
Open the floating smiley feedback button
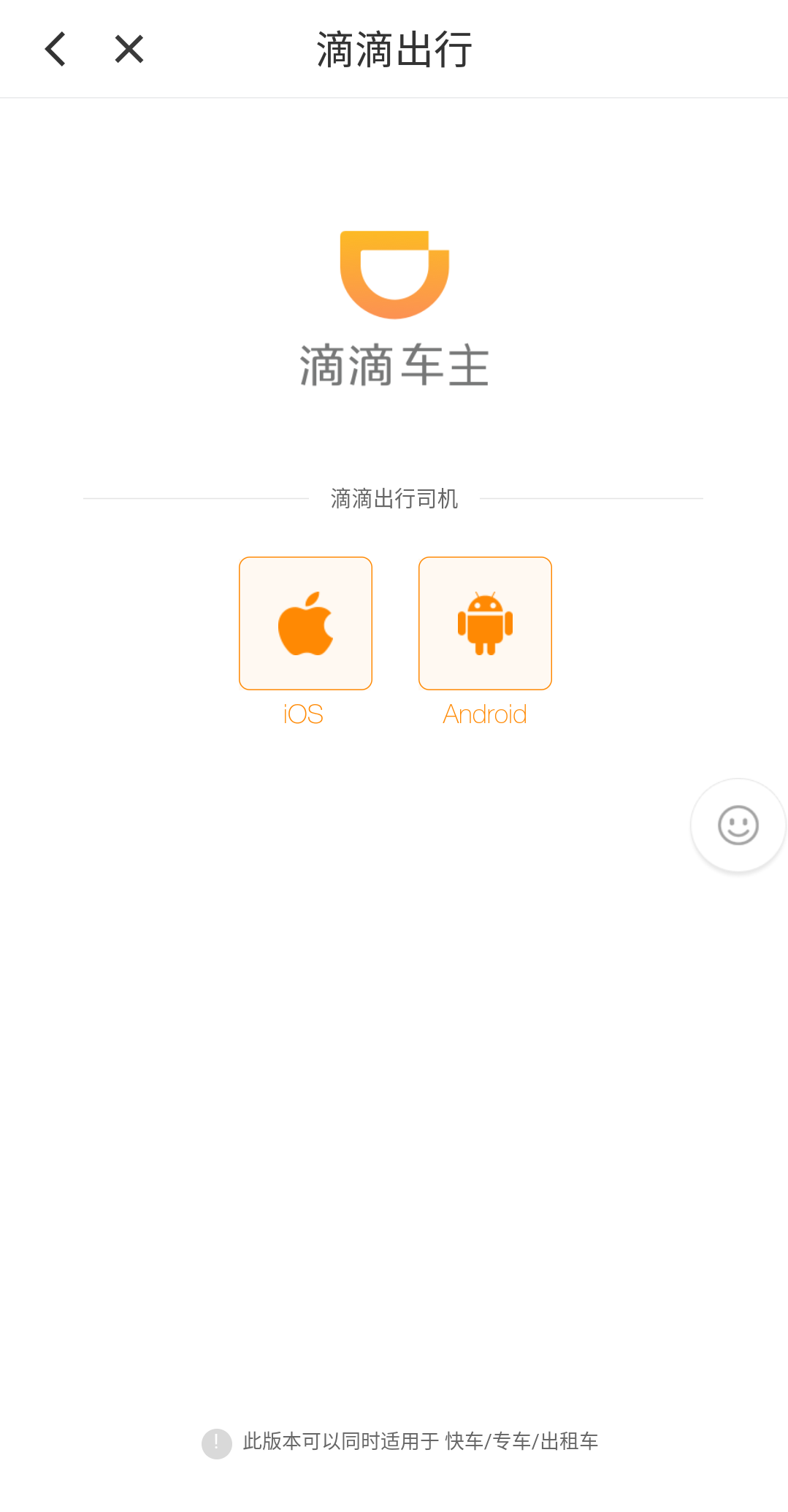(x=738, y=825)
